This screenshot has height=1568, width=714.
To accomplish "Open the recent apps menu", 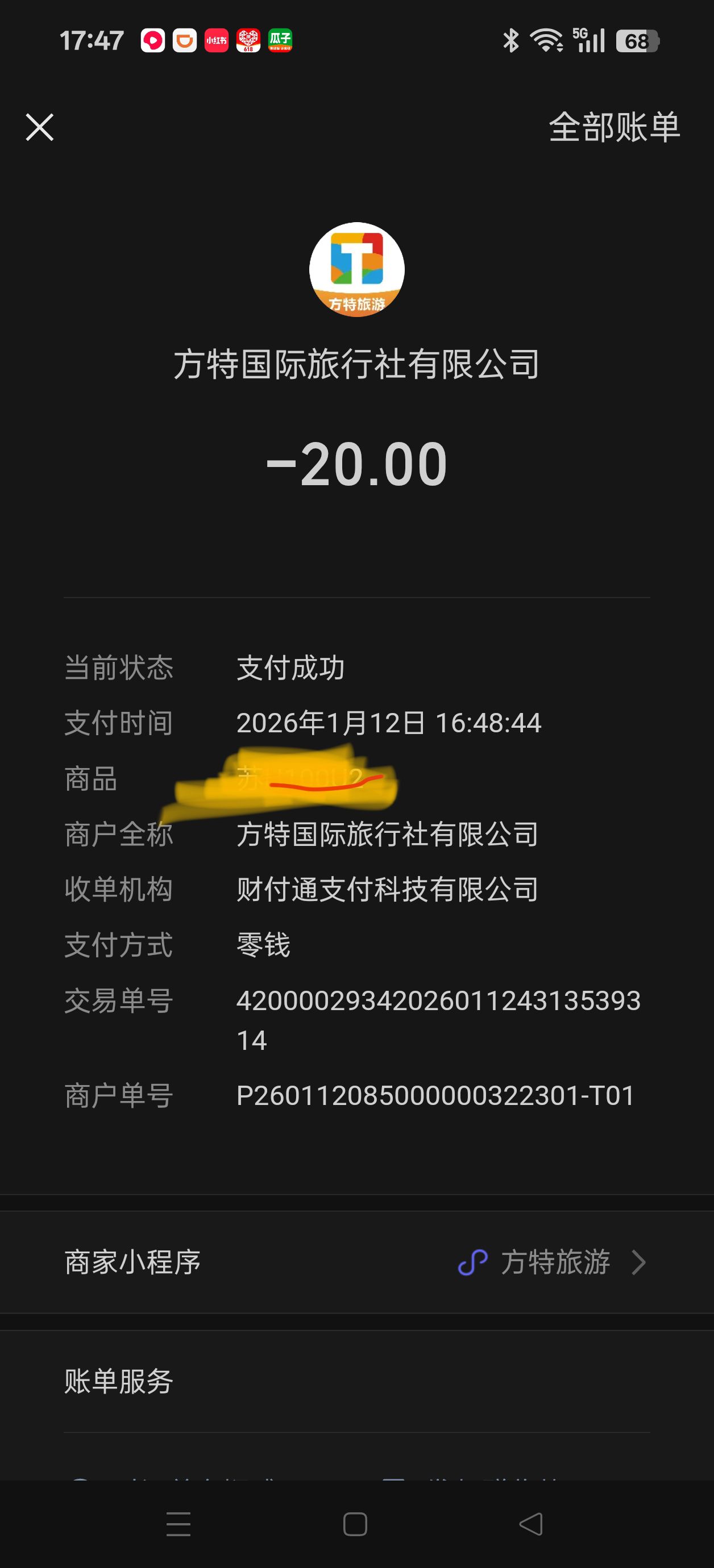I will (178, 1524).
